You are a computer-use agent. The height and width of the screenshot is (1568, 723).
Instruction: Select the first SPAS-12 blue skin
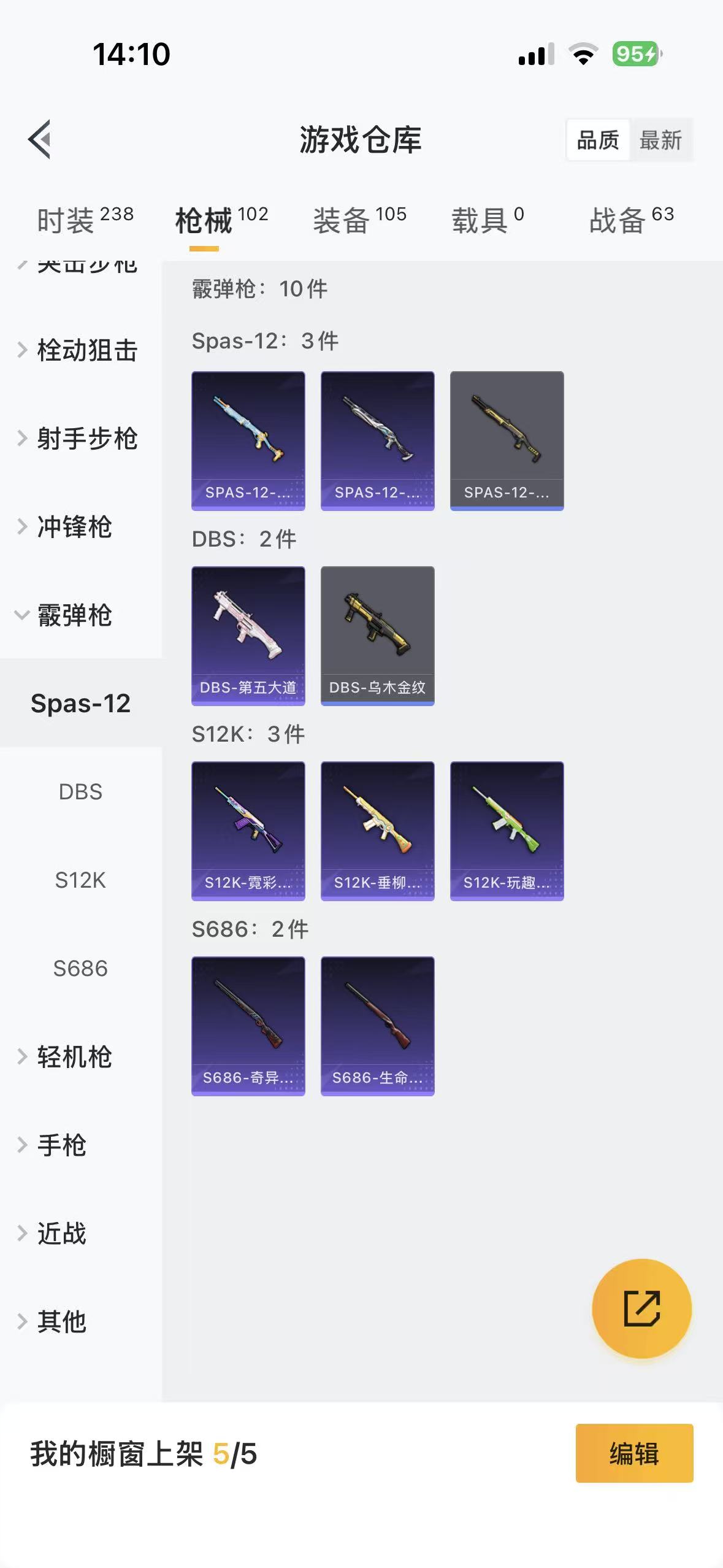coord(248,439)
